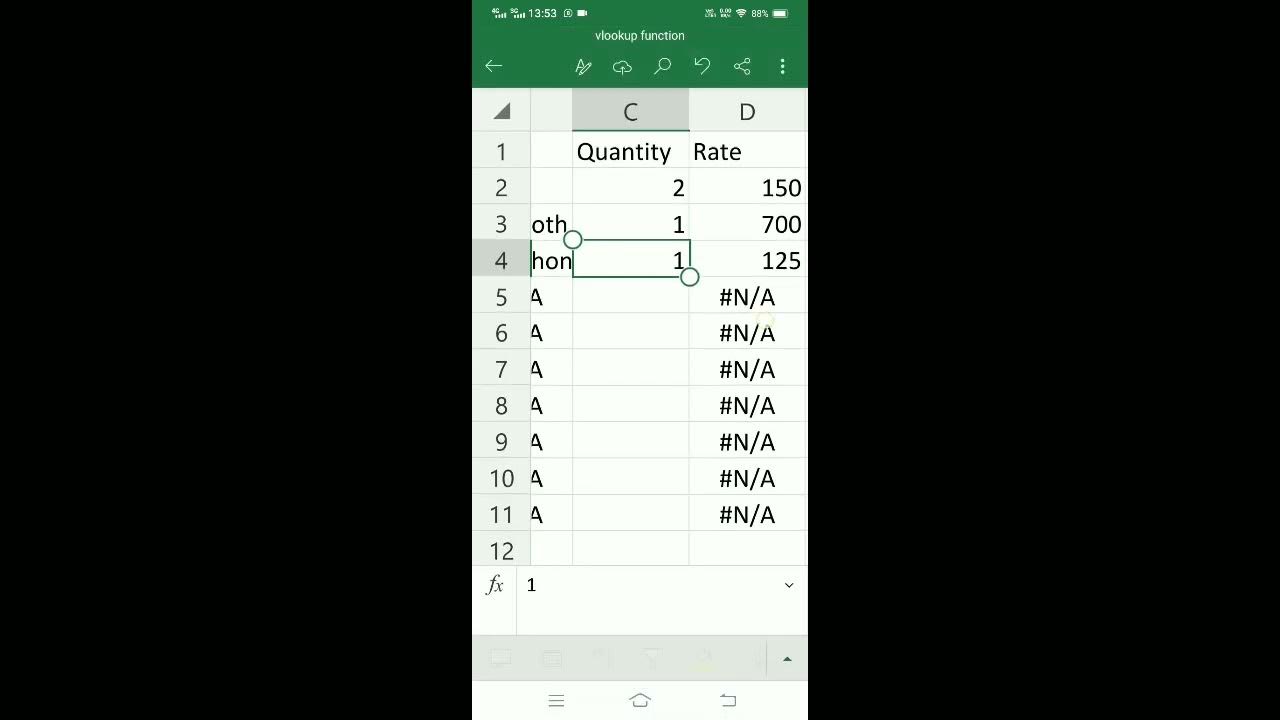Share the workbook
Screen dimensions: 1280x720
[x=742, y=67]
